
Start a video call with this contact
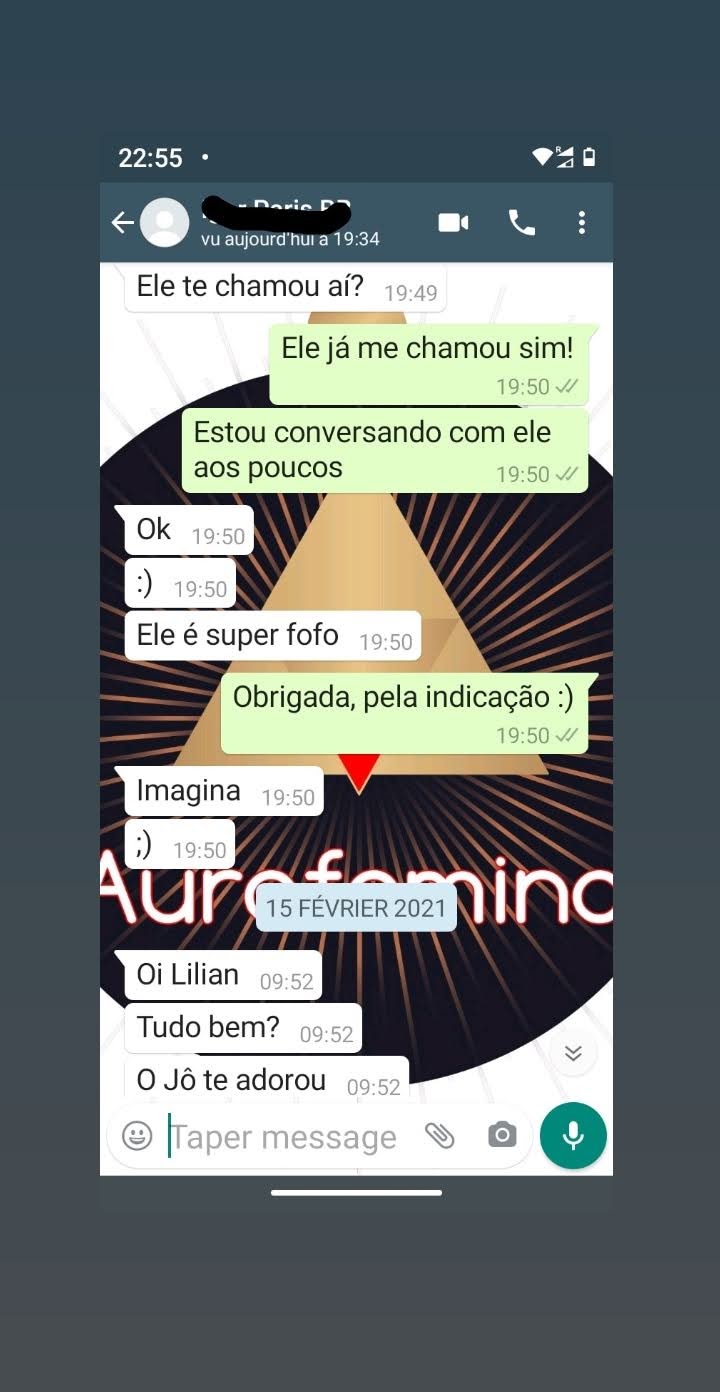[453, 222]
